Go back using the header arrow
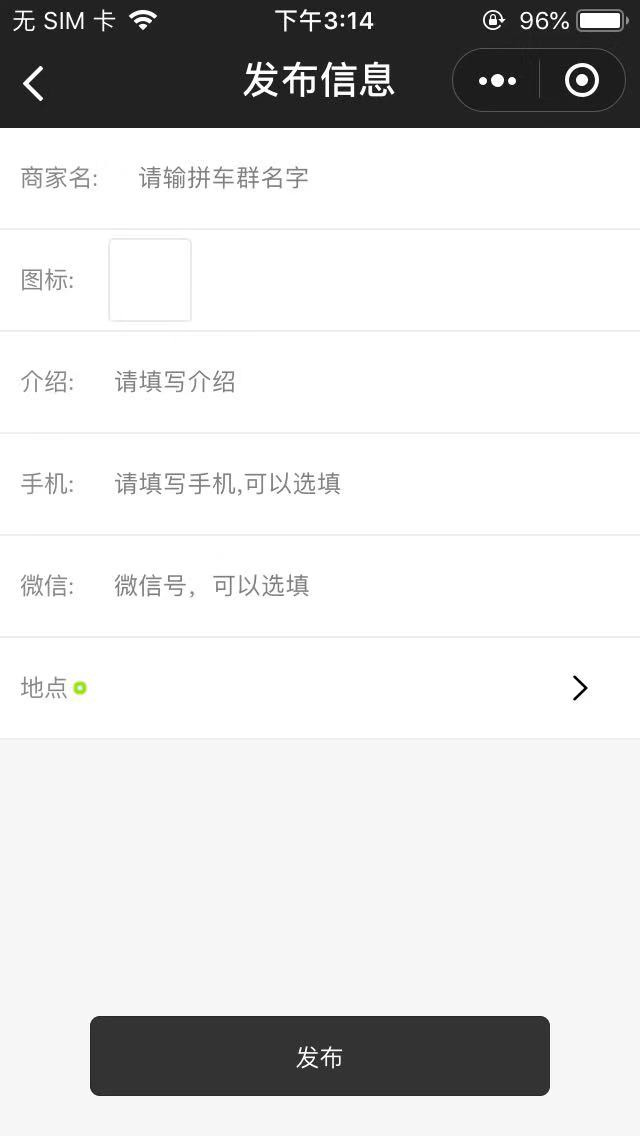The width and height of the screenshot is (640, 1136). (34, 83)
